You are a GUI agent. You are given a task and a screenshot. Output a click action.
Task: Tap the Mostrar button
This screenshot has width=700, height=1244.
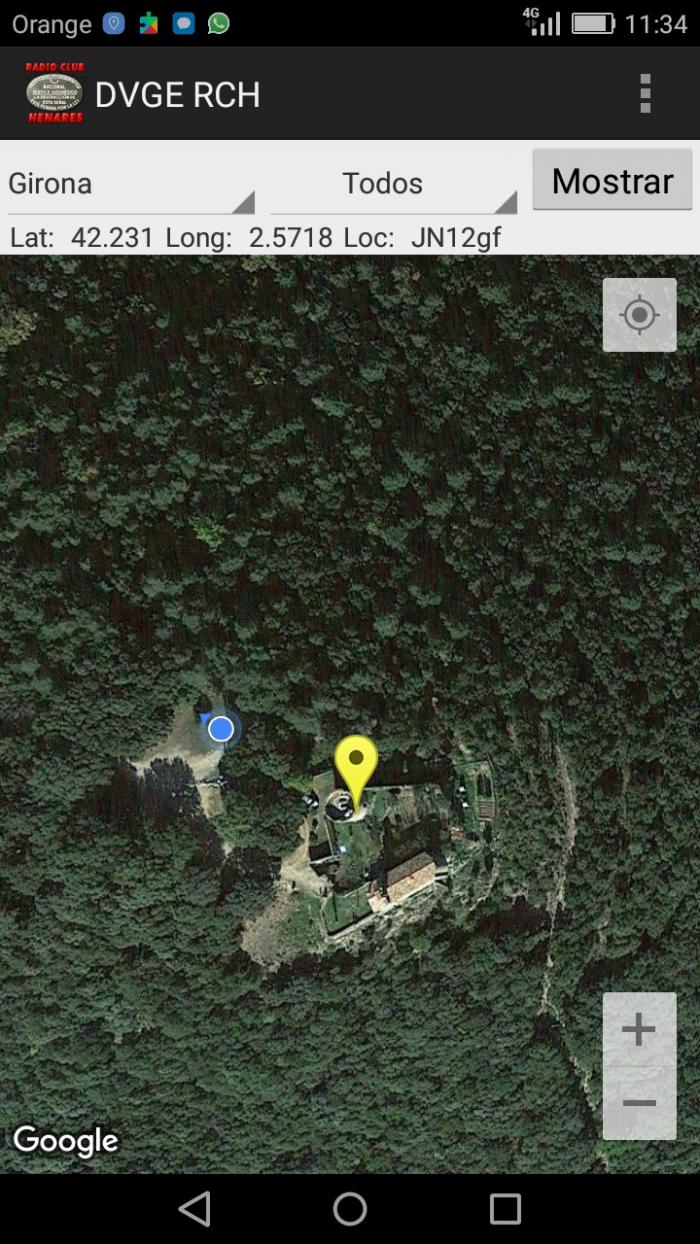point(612,180)
